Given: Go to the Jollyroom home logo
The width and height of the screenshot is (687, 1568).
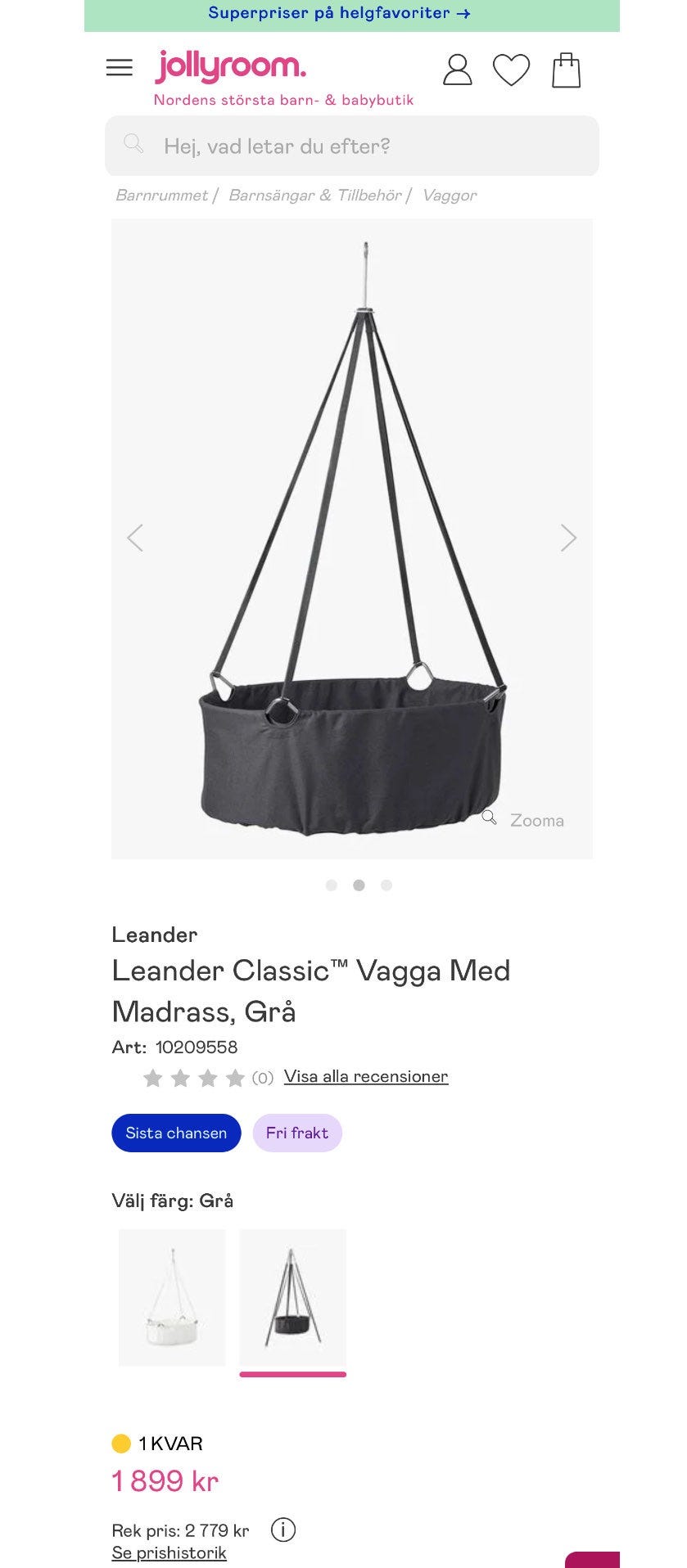Looking at the screenshot, I should click(x=231, y=67).
